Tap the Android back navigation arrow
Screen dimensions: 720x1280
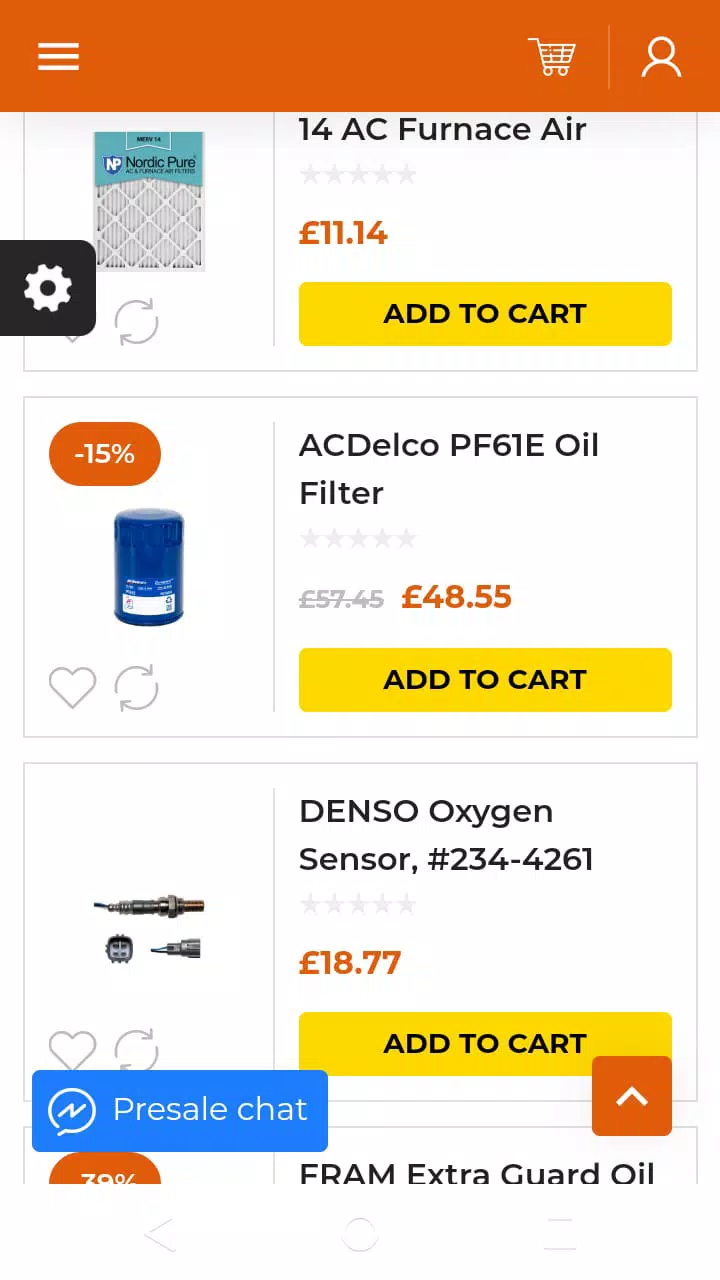160,1234
